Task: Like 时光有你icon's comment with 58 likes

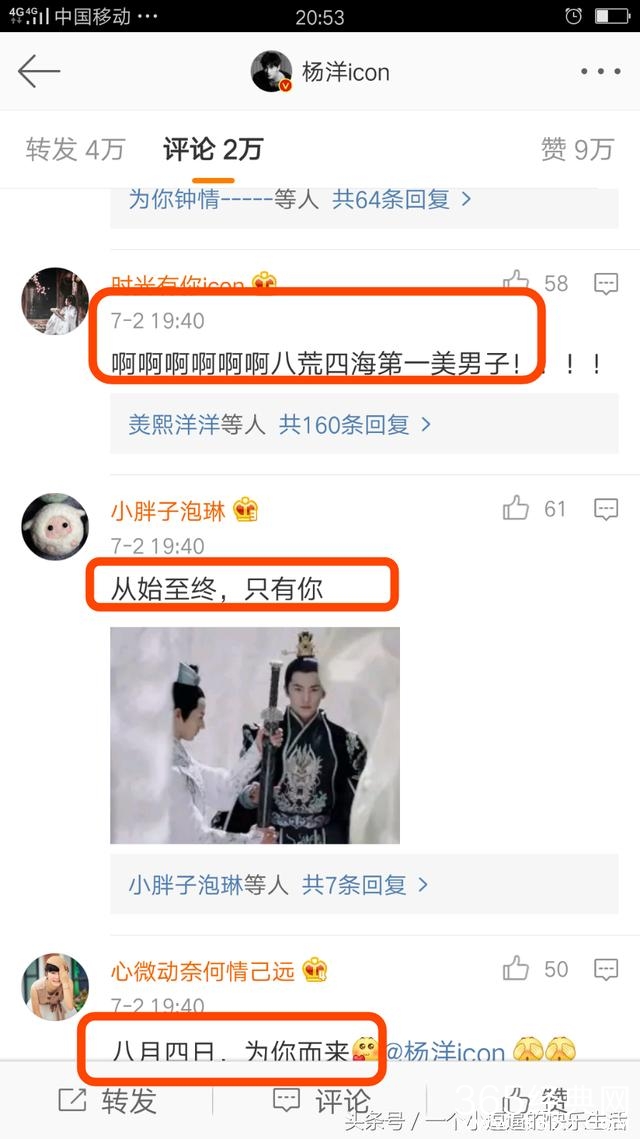Action: (x=517, y=283)
